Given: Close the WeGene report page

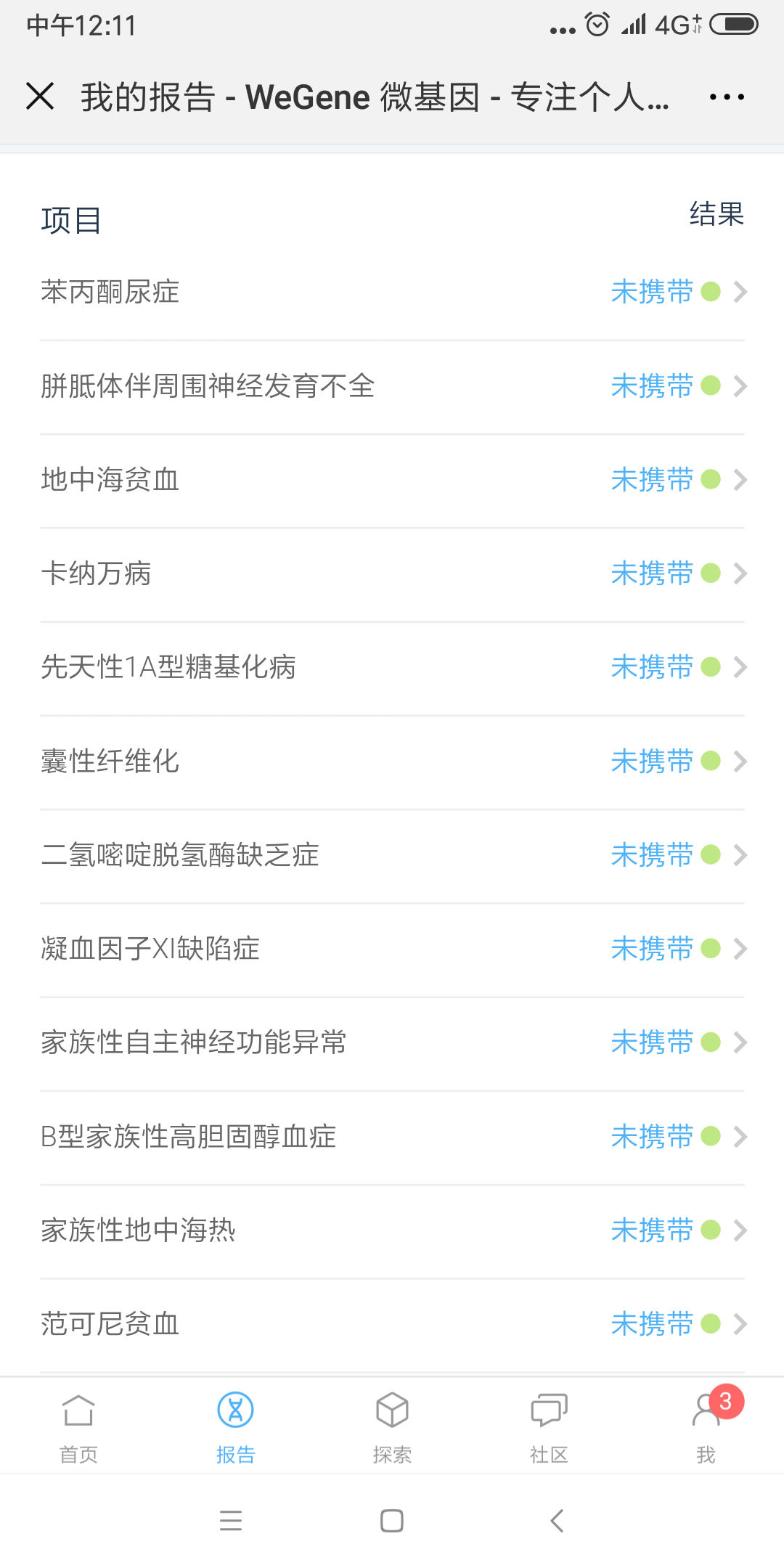Looking at the screenshot, I should (x=40, y=96).
